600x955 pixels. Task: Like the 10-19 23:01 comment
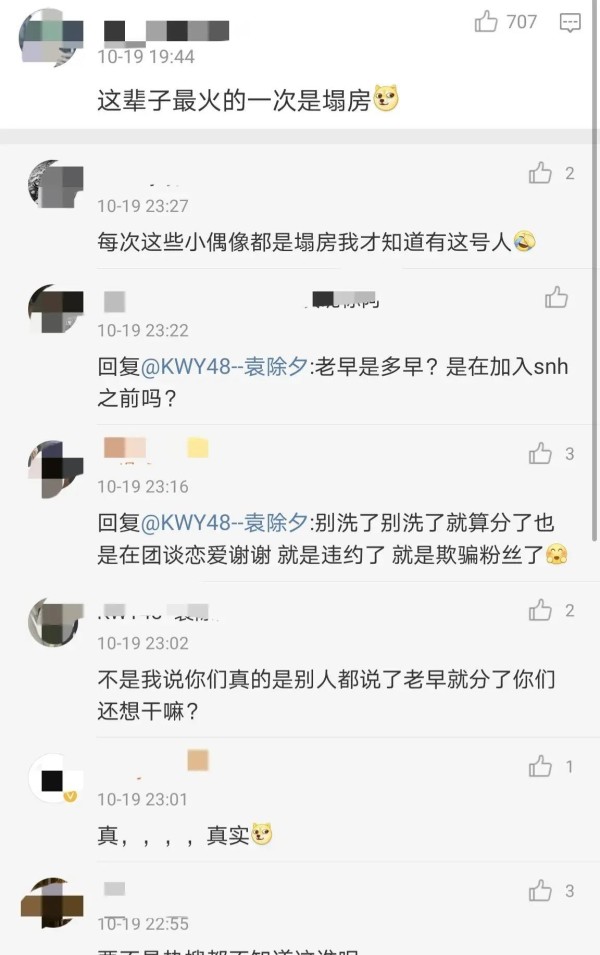pos(541,767)
